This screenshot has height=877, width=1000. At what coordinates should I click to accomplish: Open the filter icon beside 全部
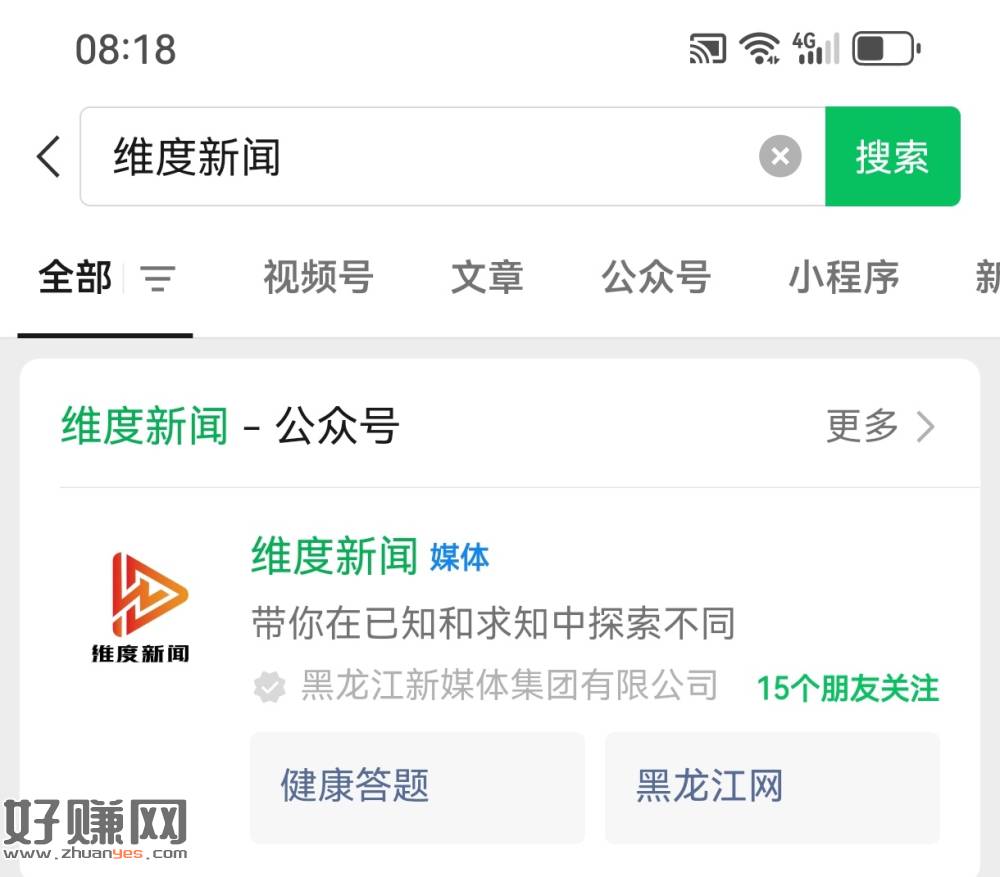(158, 278)
